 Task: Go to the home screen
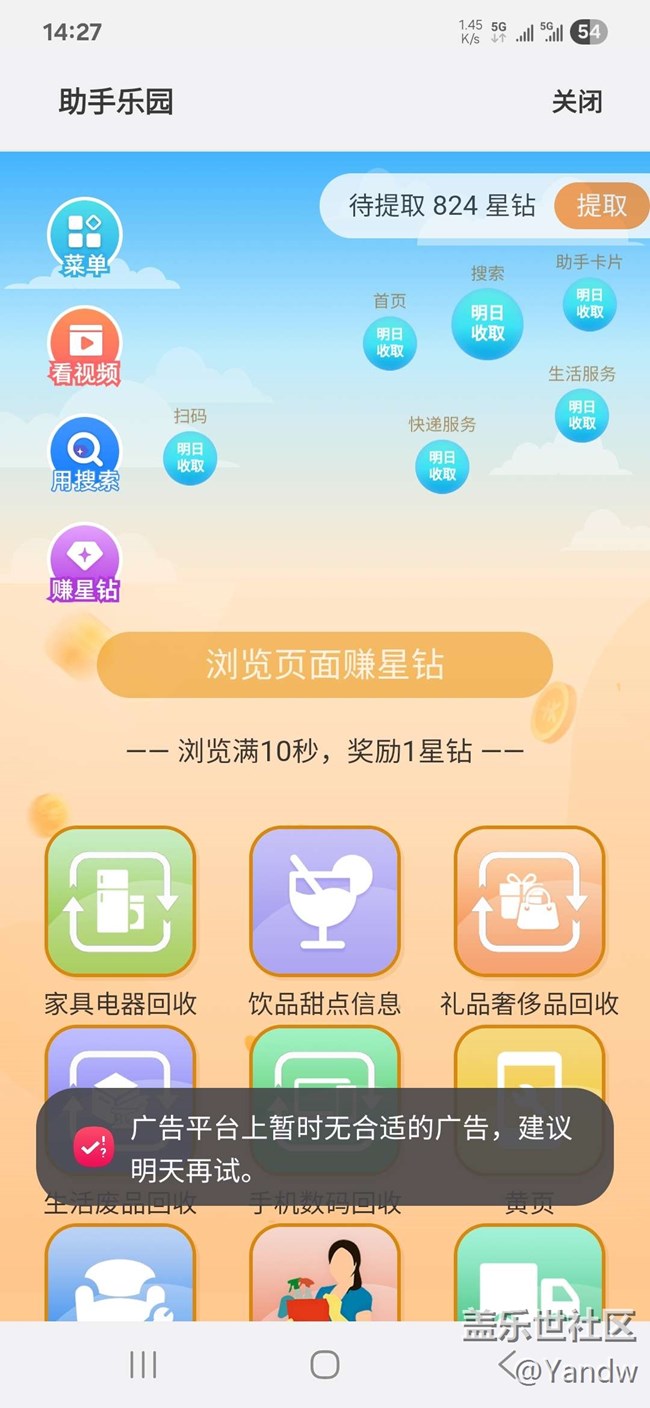click(325, 1364)
